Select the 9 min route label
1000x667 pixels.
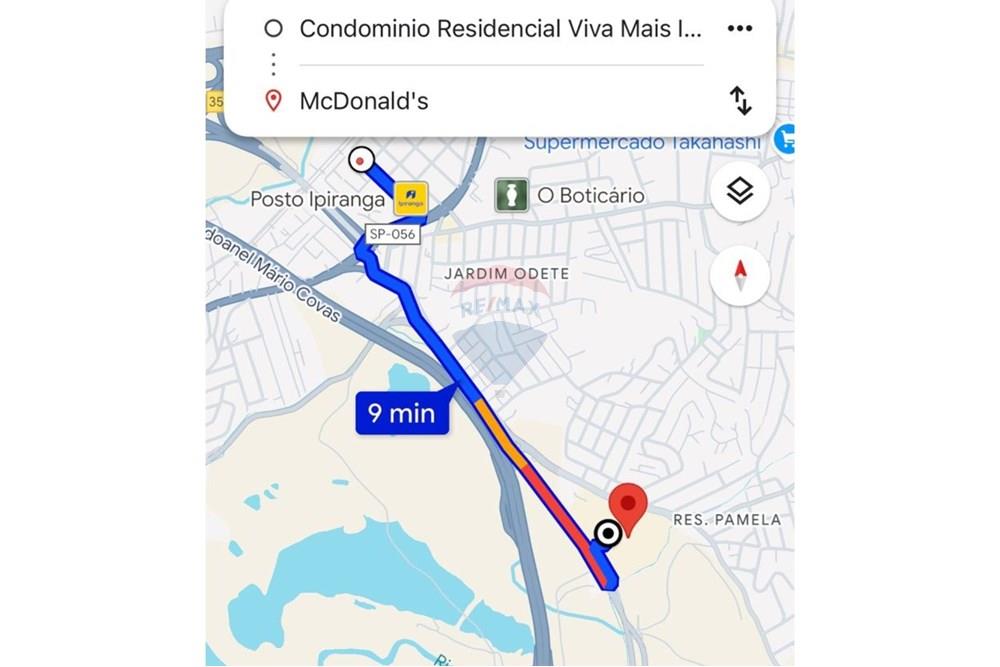401,413
